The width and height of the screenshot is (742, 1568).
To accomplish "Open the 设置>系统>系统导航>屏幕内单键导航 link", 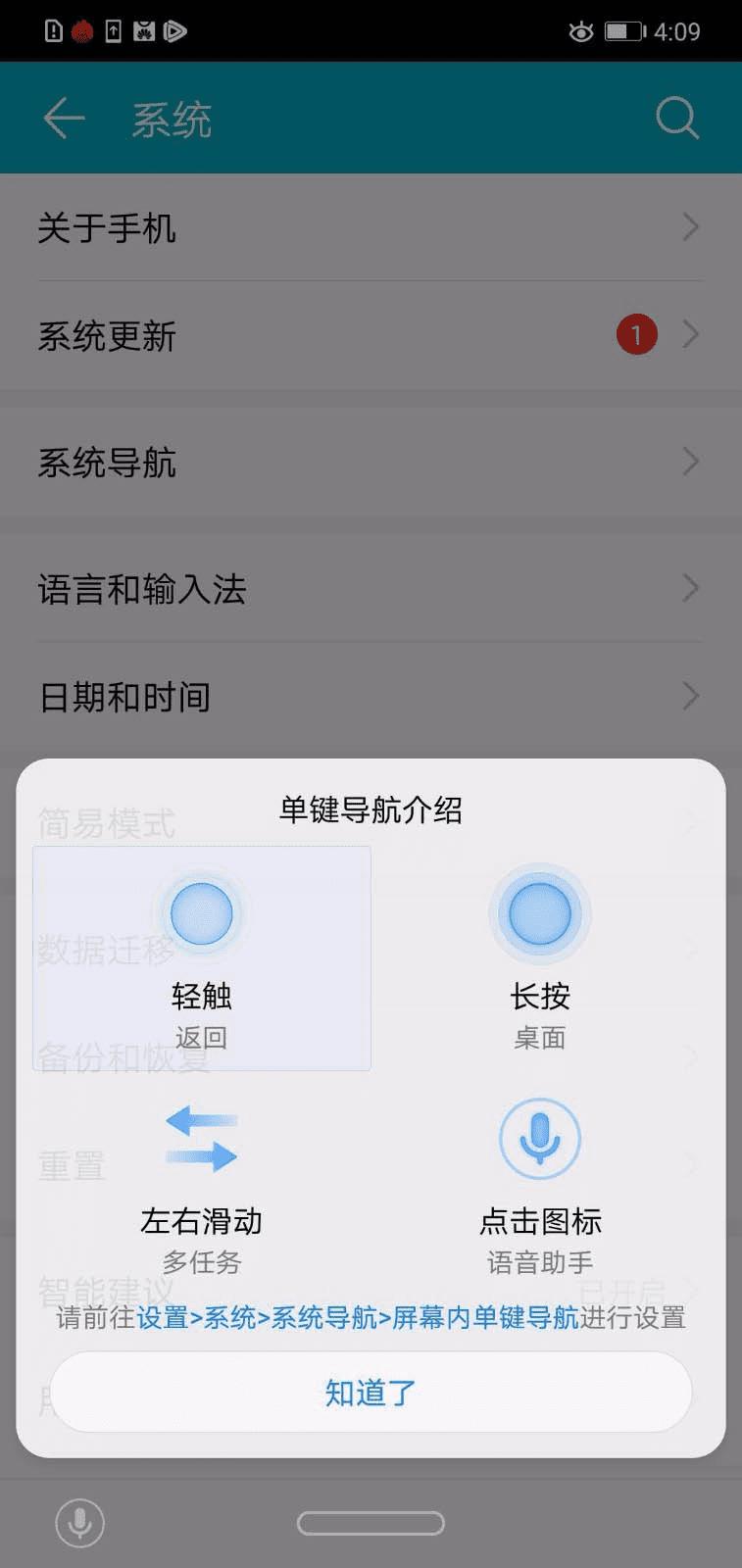I will (357, 1318).
